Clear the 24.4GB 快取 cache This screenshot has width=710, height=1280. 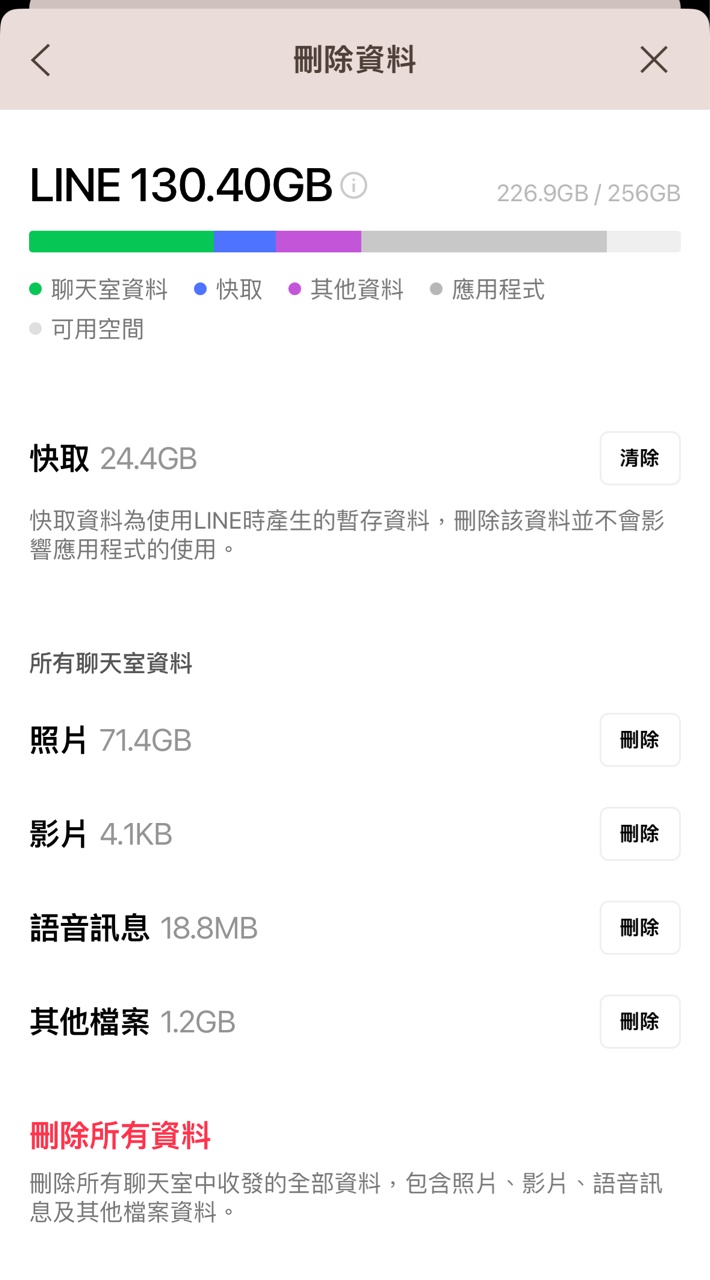click(640, 458)
